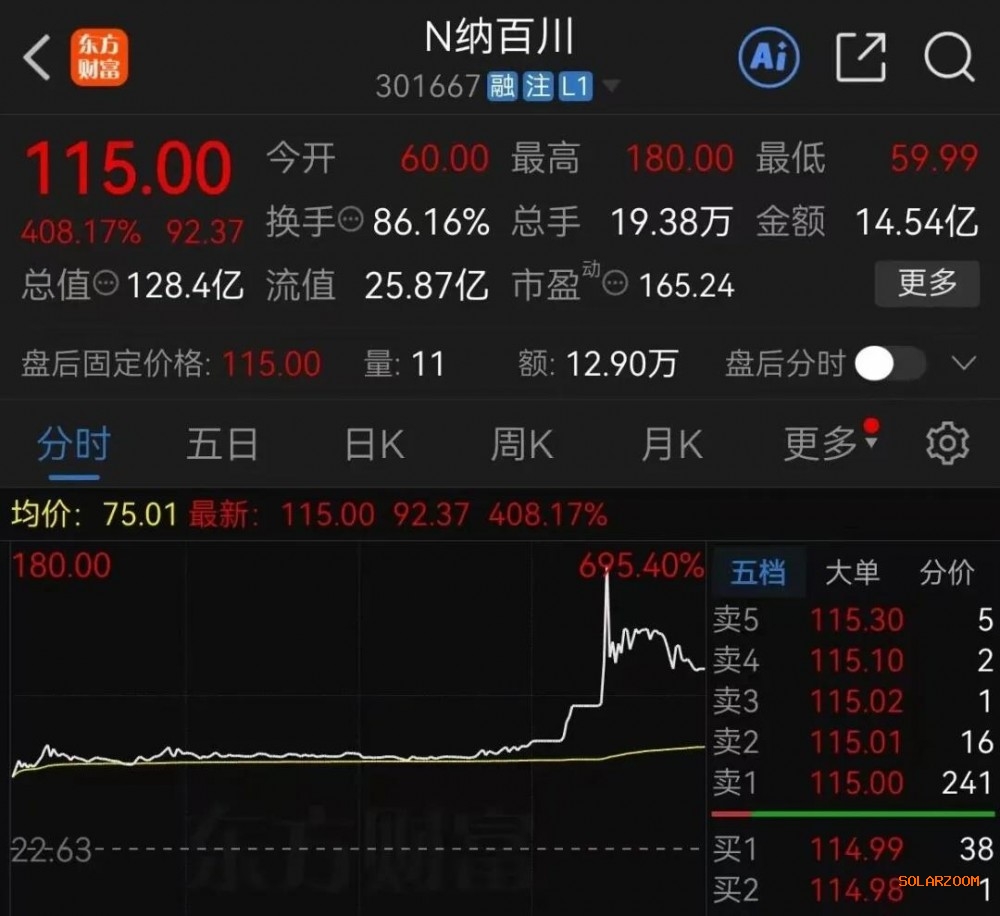This screenshot has height=916, width=1000.
Task: Open the dropdown arrow under the stock name
Action: click(x=611, y=87)
